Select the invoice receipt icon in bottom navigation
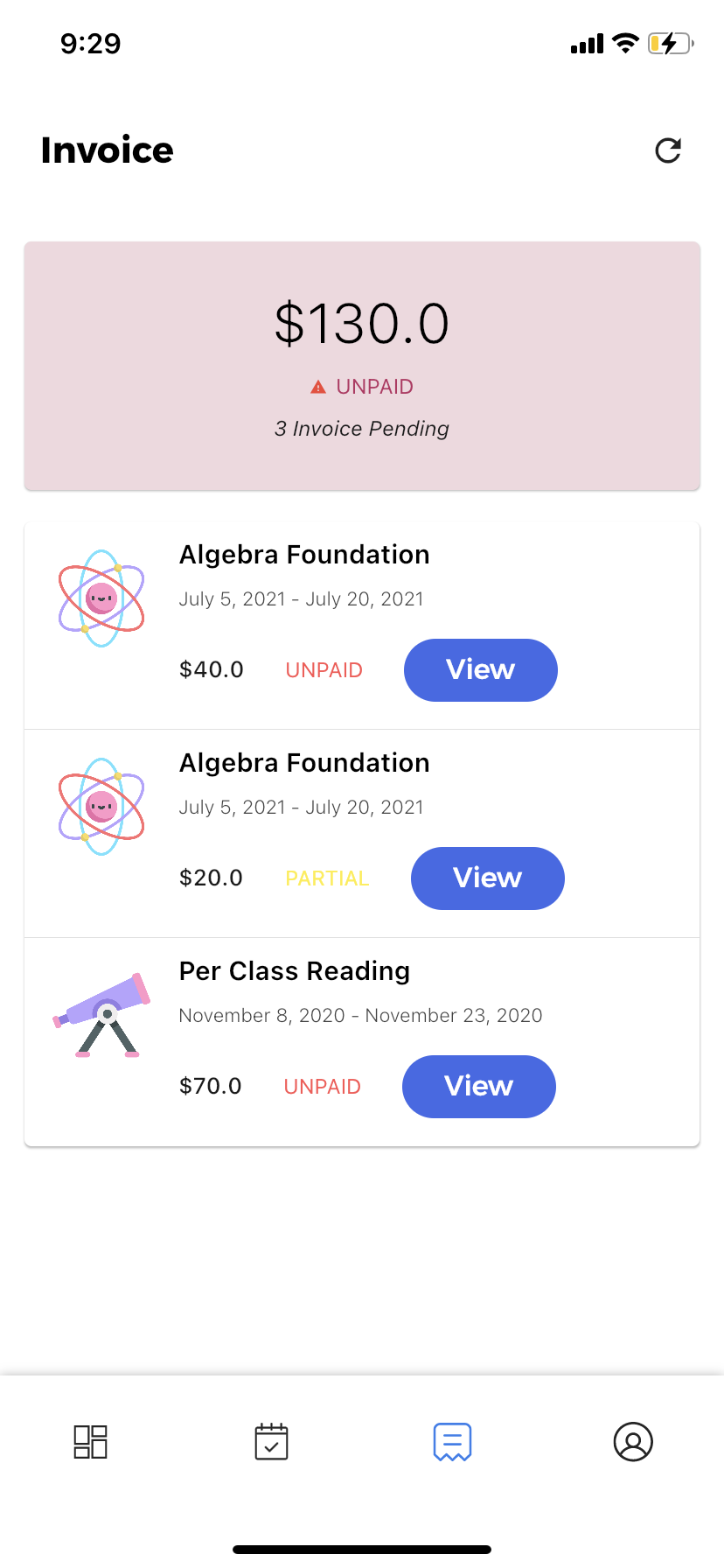The image size is (724, 1568). [452, 1441]
